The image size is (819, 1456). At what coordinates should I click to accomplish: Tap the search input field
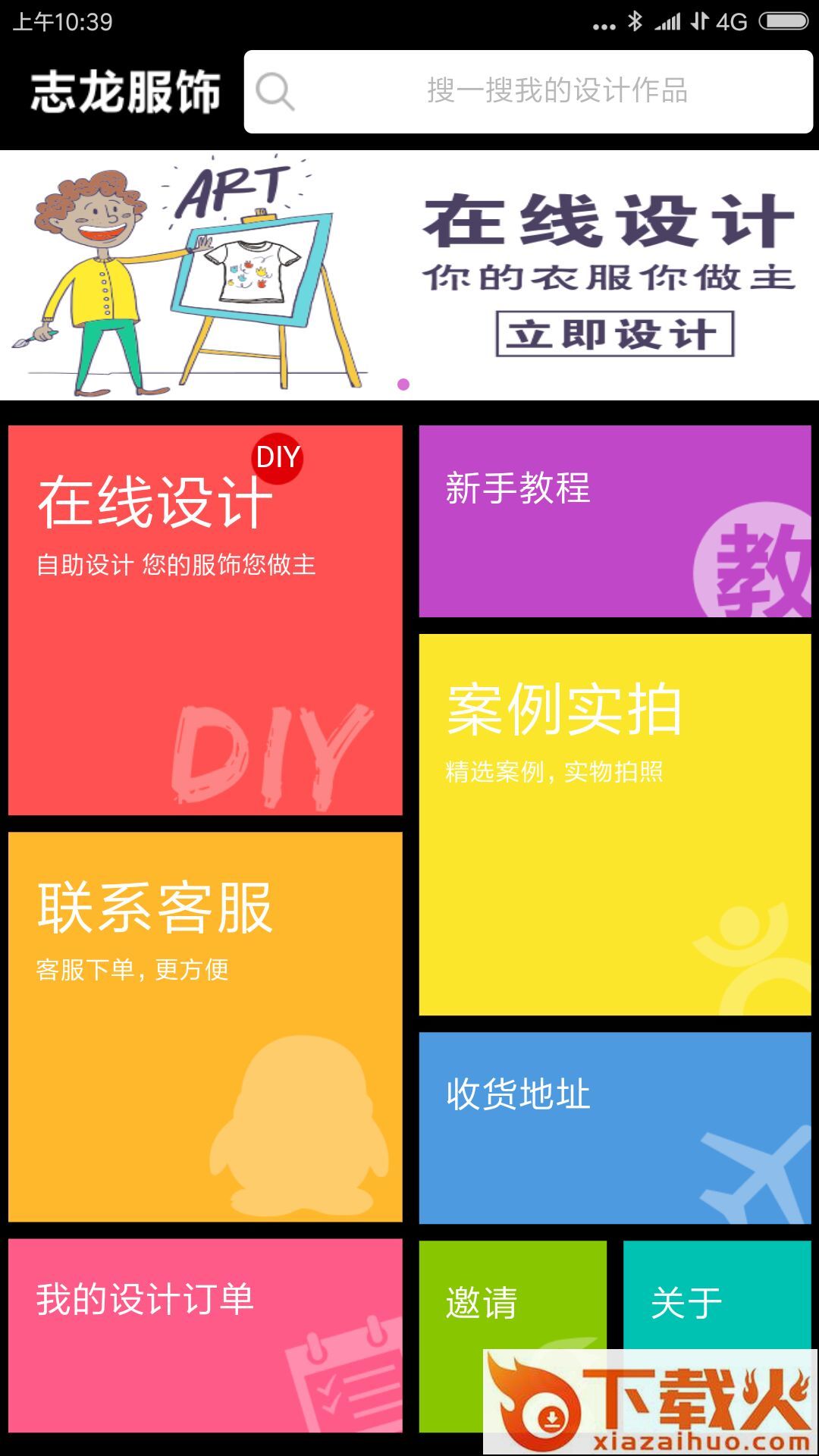tap(531, 92)
